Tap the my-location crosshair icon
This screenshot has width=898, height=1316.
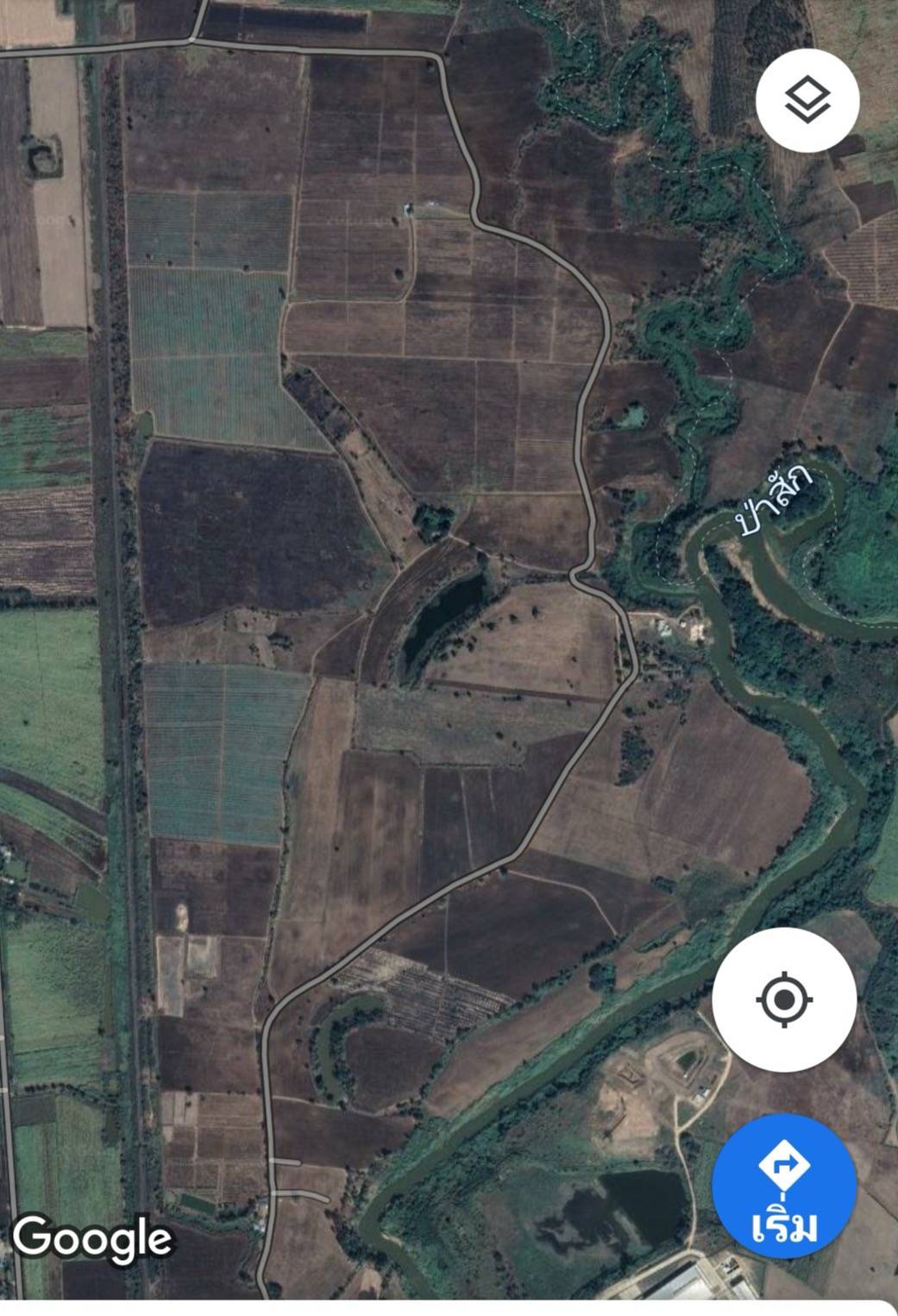(782, 1001)
